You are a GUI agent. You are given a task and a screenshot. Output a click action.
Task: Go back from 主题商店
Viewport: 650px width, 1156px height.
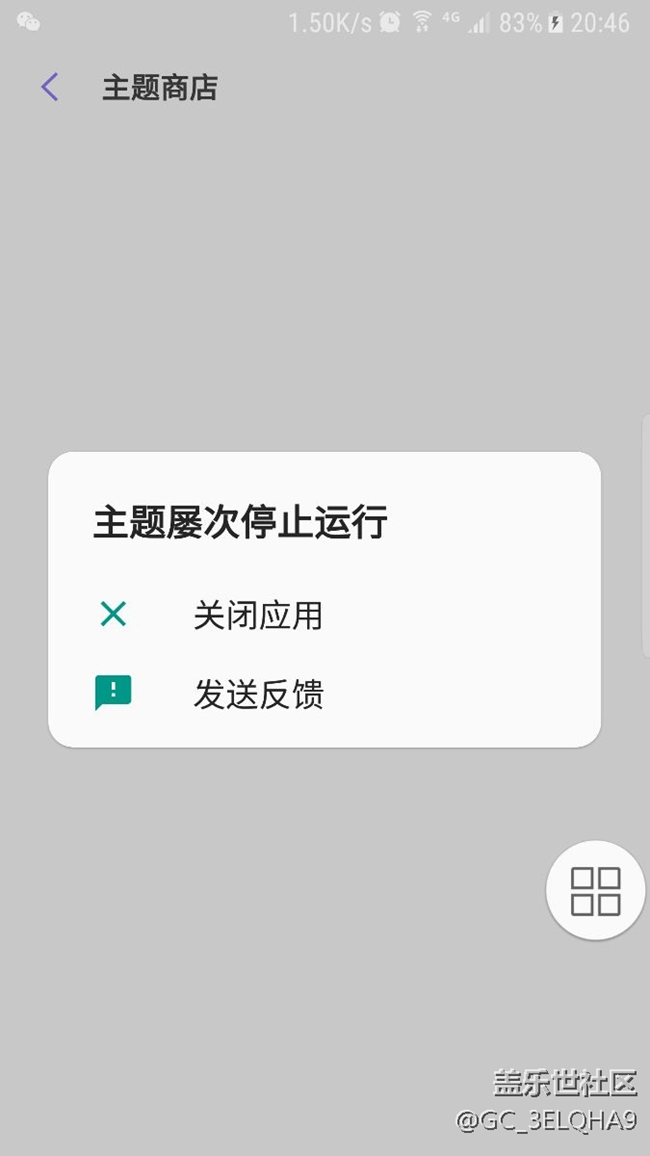(x=50, y=88)
